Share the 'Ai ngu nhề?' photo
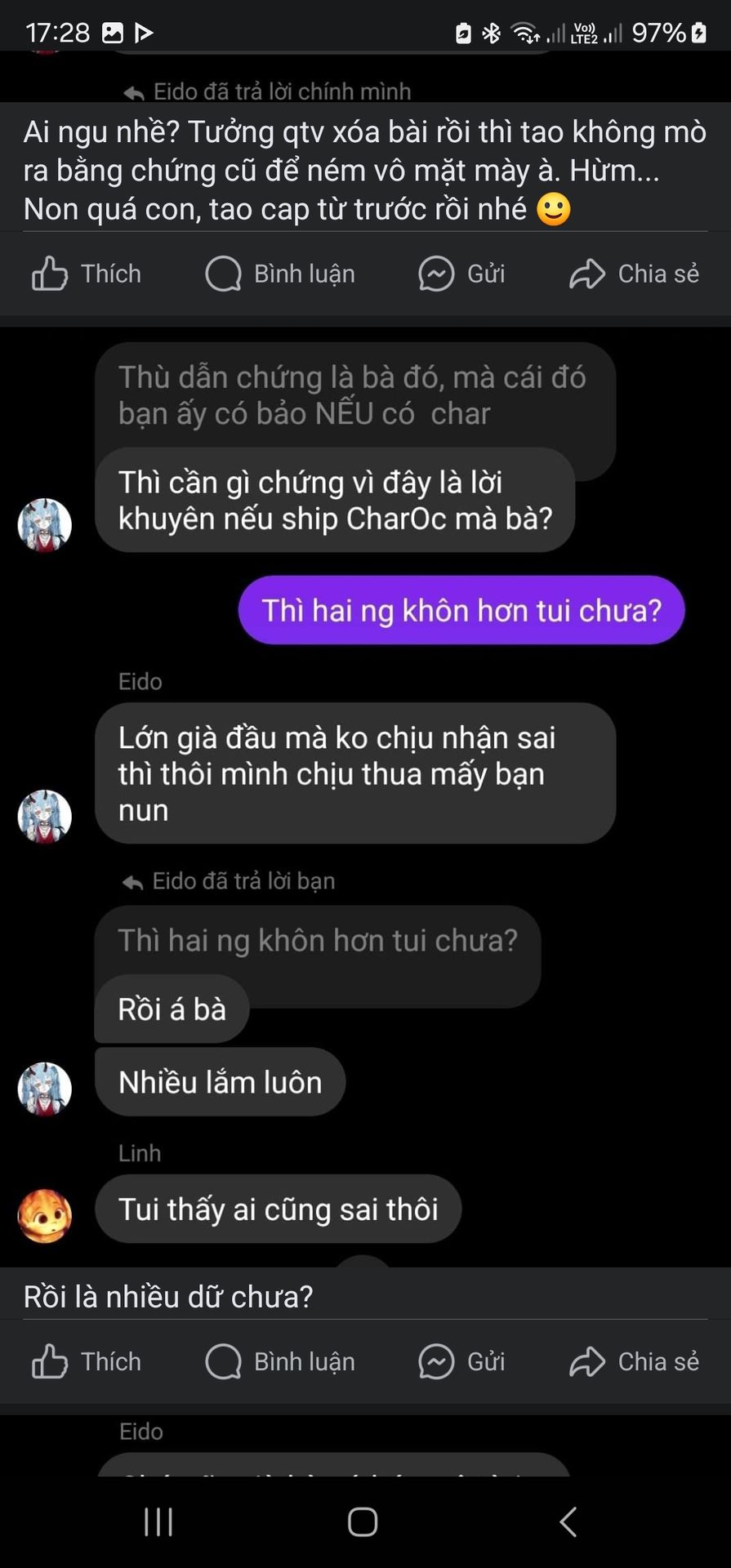Screen dimensions: 731x1568 tap(634, 274)
